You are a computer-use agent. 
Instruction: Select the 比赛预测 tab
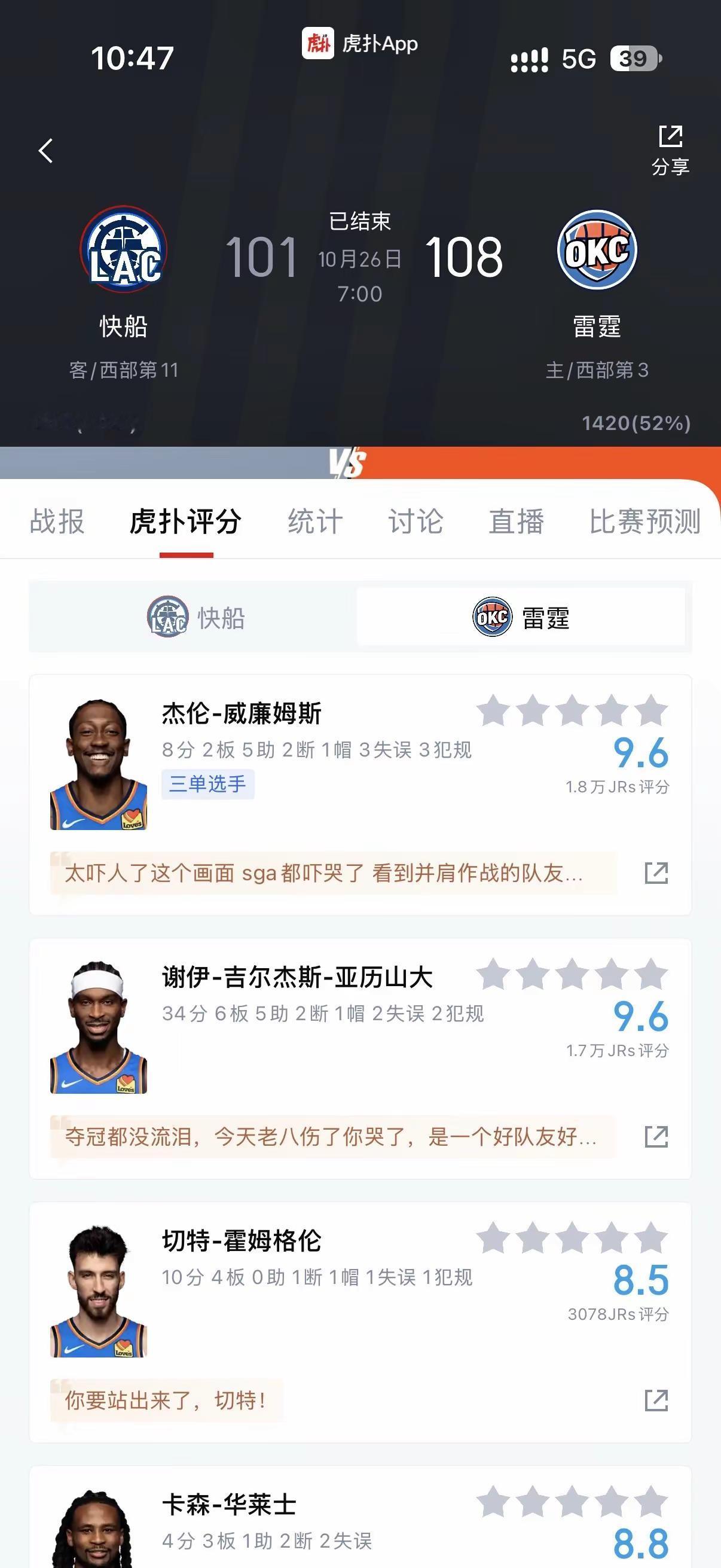[x=645, y=521]
